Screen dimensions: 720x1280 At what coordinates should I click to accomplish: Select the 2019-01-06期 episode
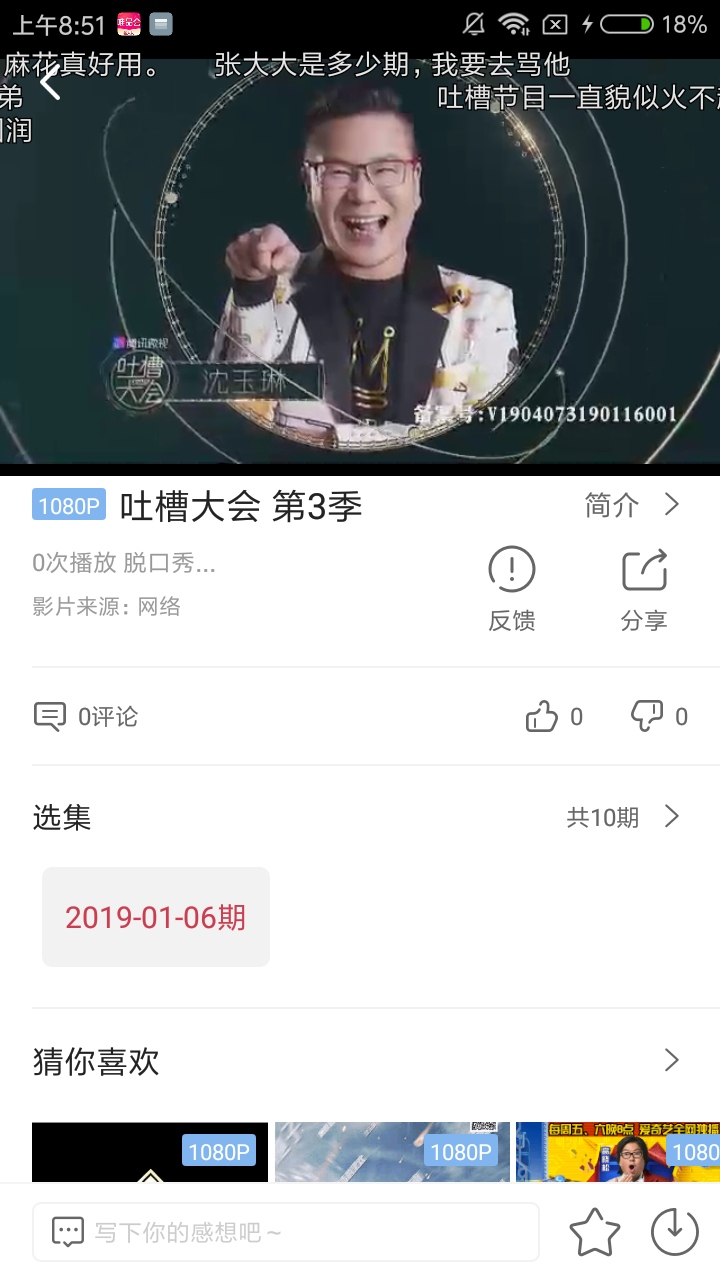pyautogui.click(x=156, y=917)
